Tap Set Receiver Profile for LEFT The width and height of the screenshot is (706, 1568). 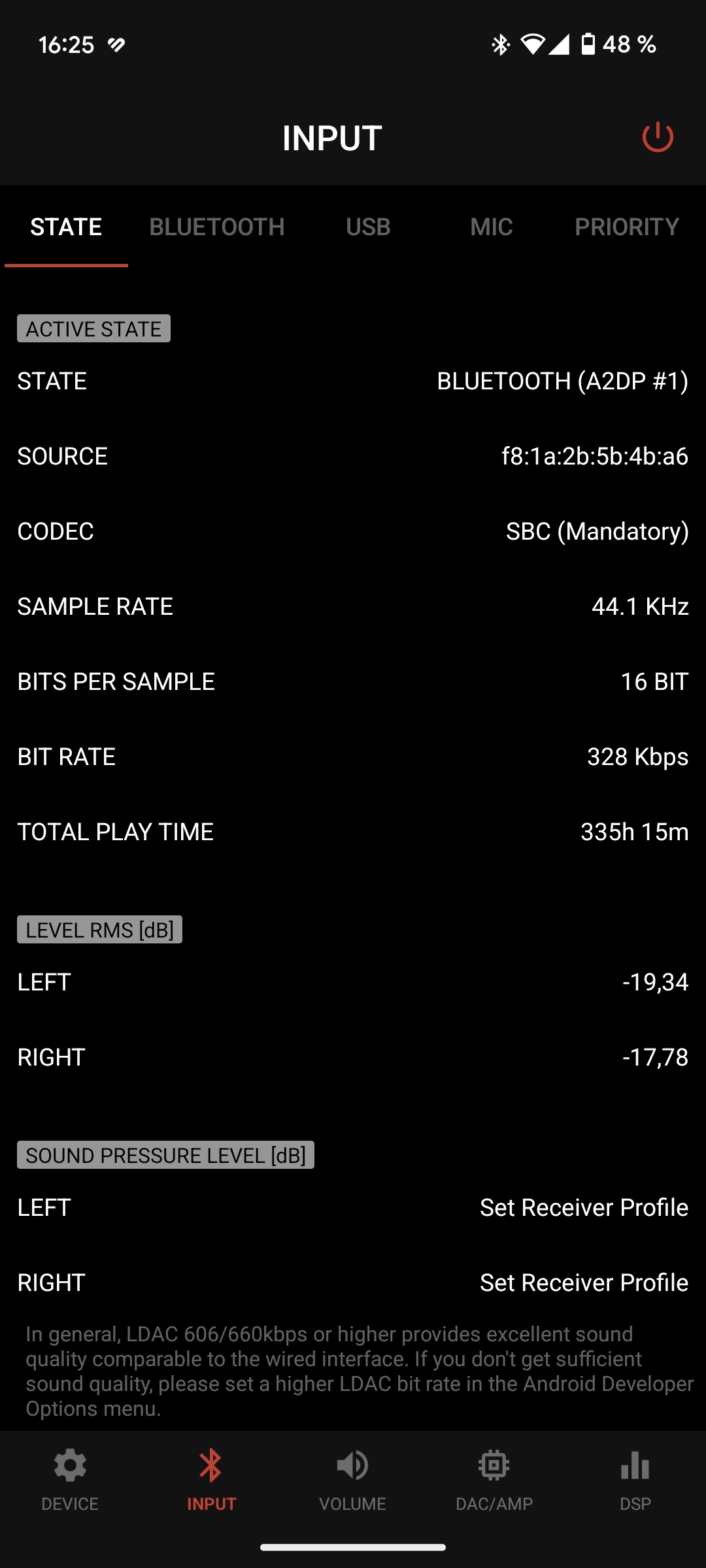[584, 1208]
